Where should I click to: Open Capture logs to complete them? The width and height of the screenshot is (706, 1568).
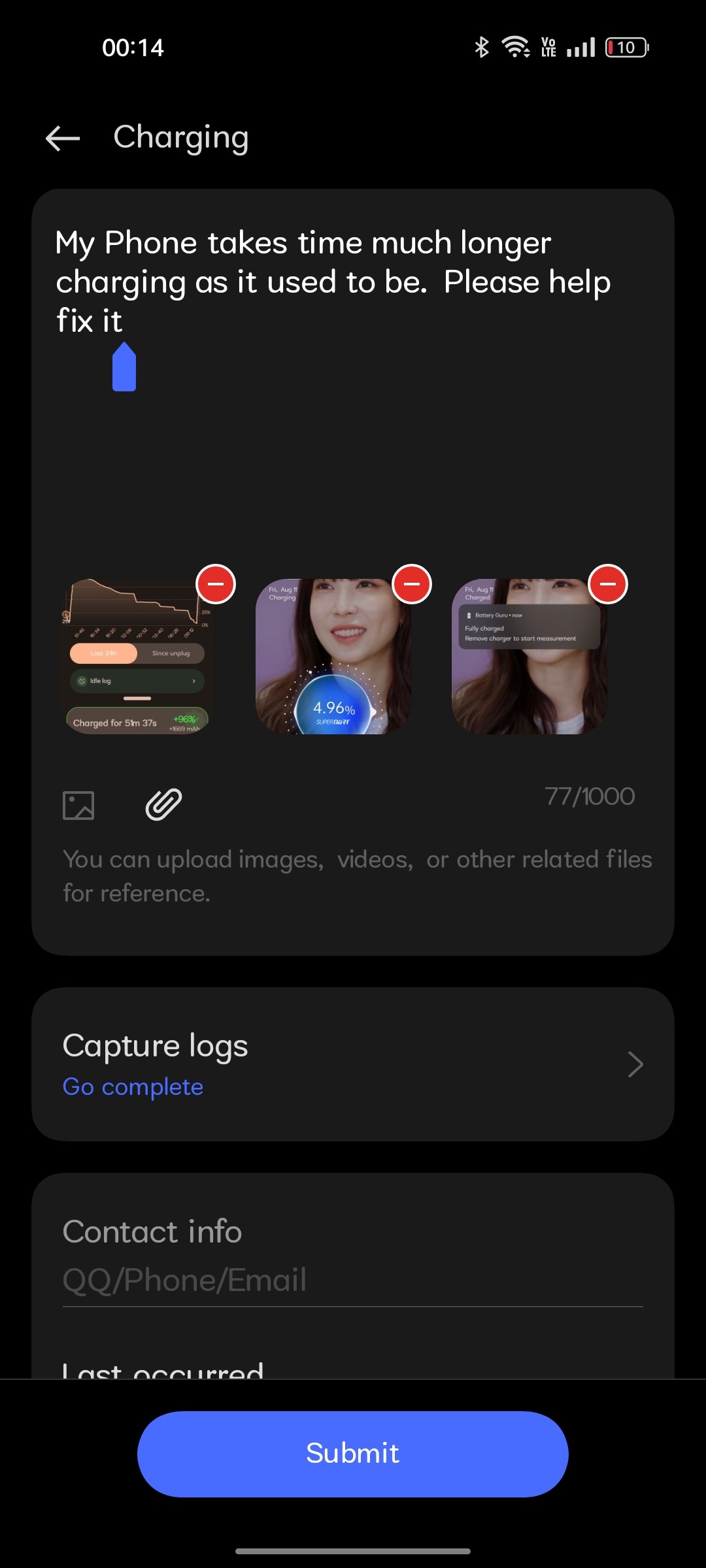coord(353,1064)
